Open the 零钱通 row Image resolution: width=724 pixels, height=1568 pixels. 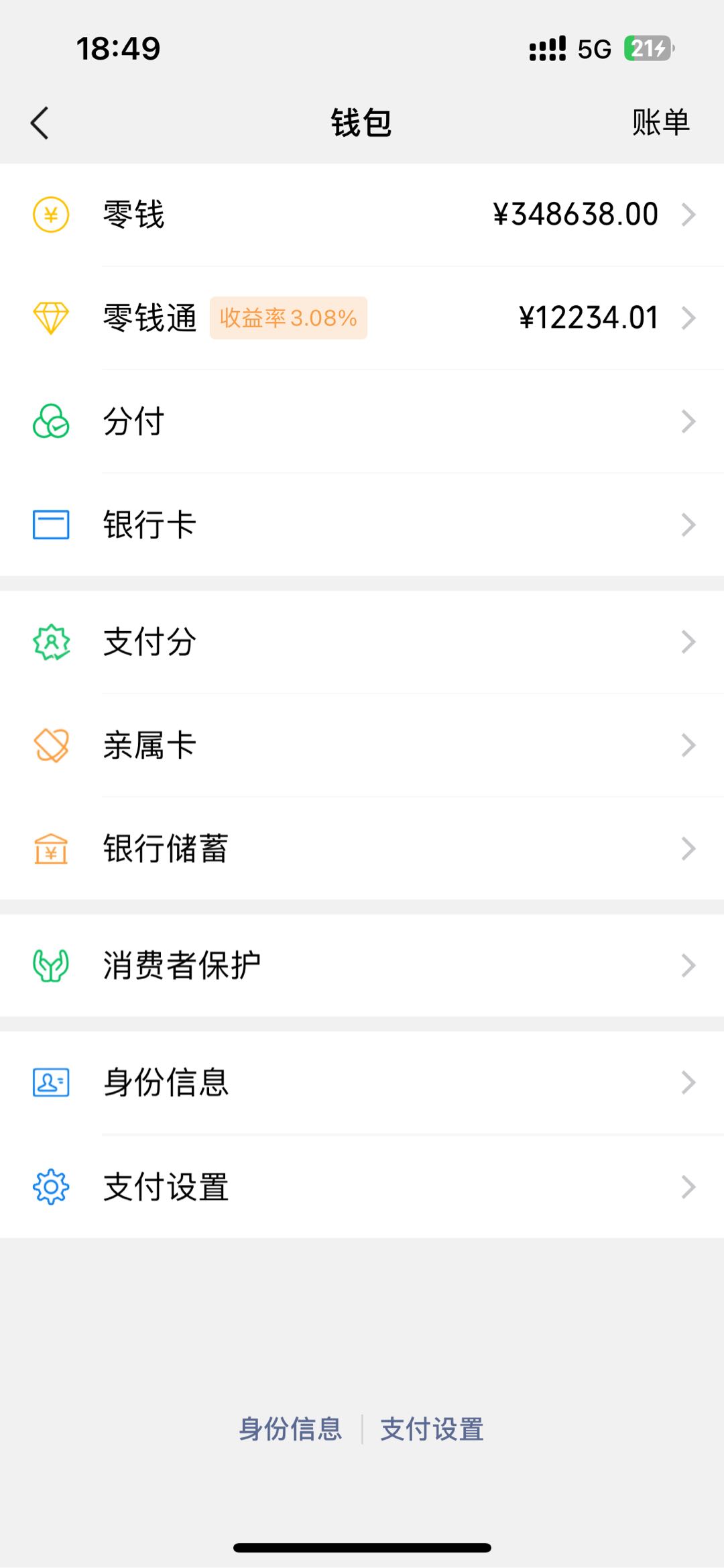362,318
